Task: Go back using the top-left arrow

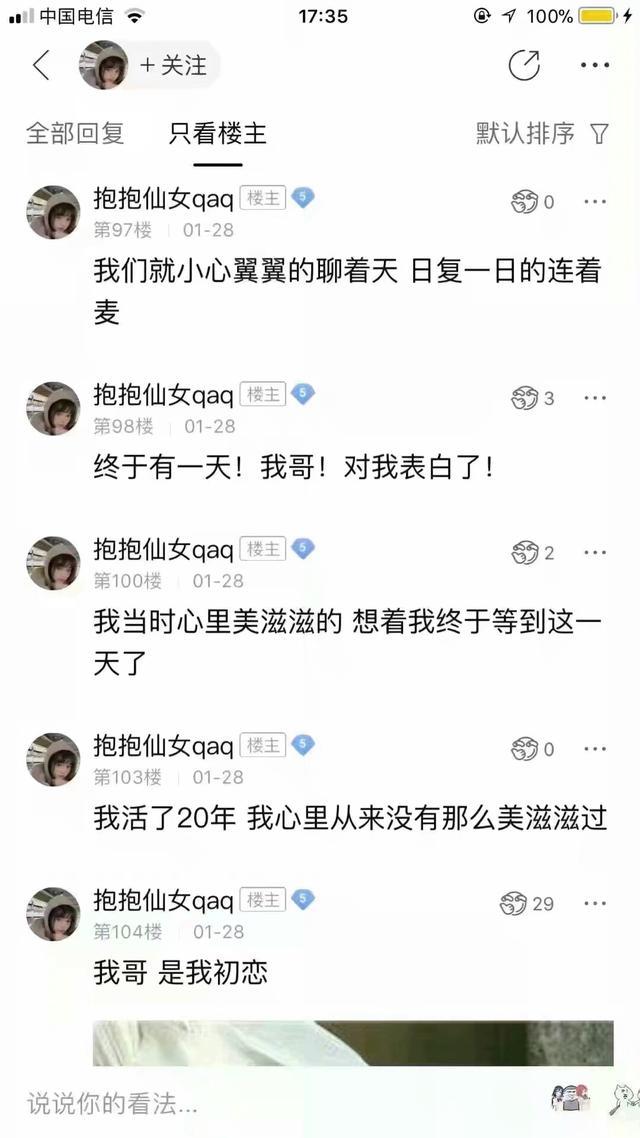Action: pos(41,66)
